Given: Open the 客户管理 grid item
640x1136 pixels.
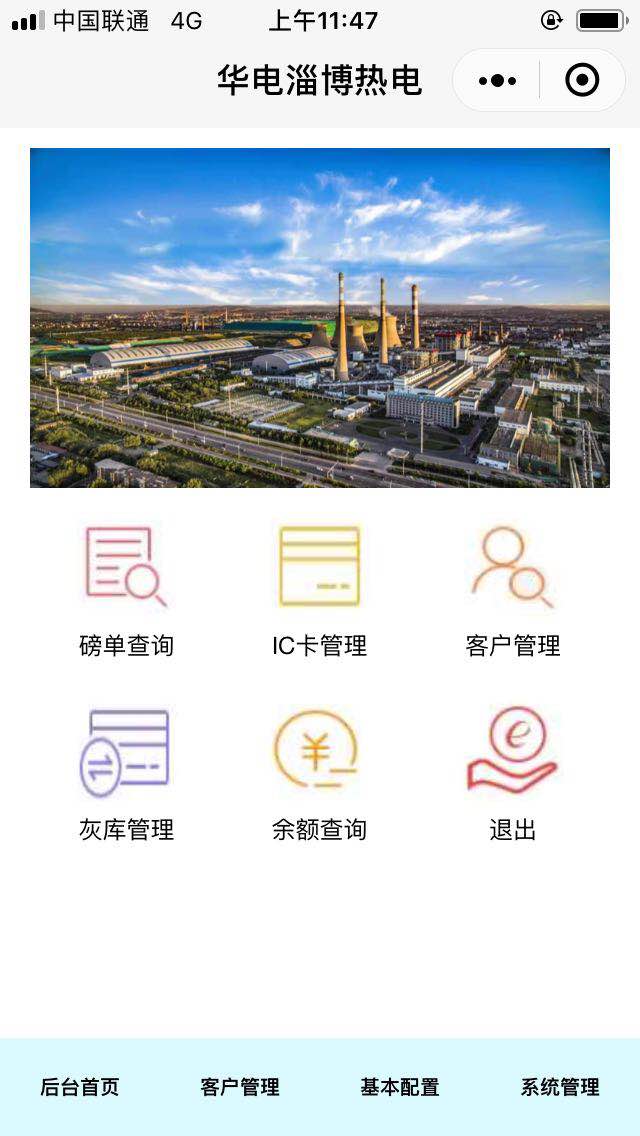Looking at the screenshot, I should click(512, 590).
